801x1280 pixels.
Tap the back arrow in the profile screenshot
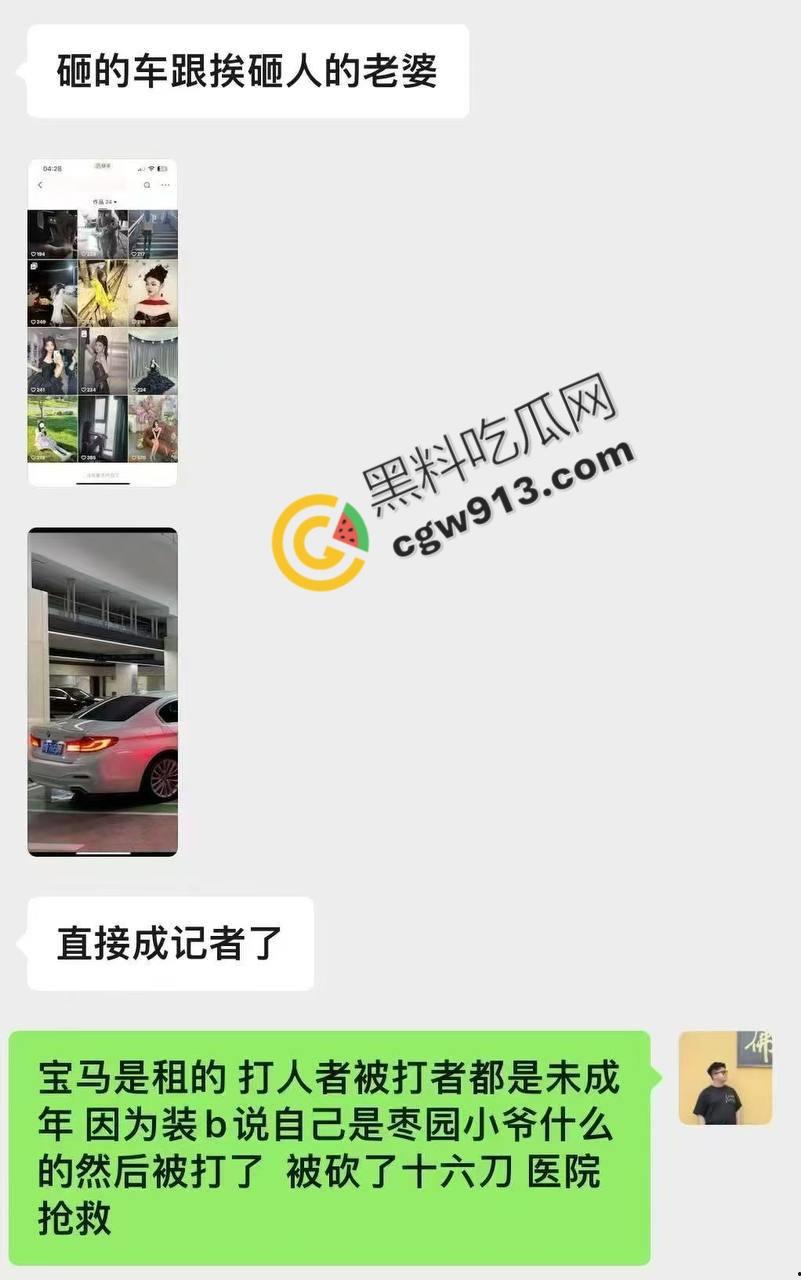39,184
